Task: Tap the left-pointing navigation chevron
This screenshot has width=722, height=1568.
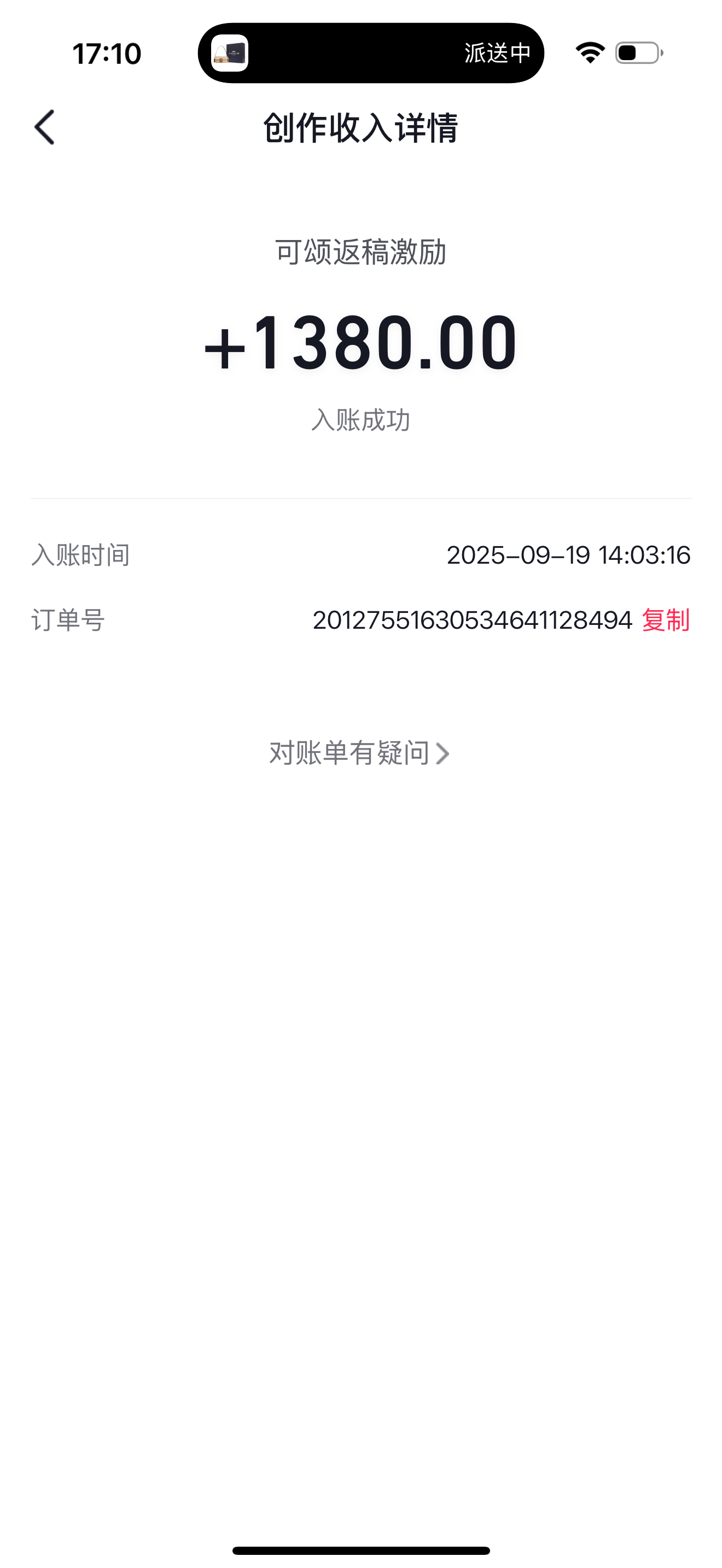Action: [x=43, y=128]
